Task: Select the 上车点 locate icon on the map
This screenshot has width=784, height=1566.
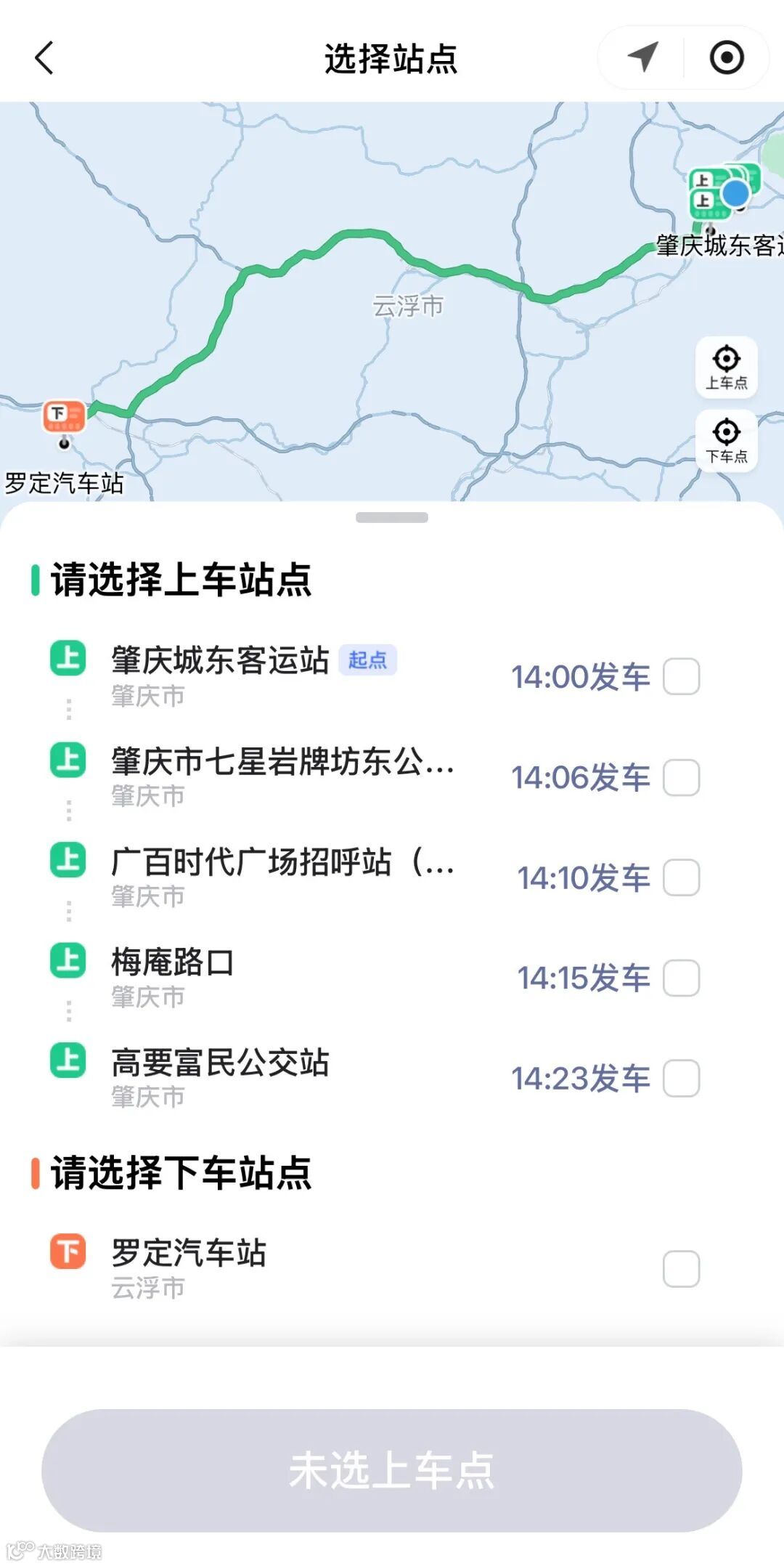Action: (x=728, y=365)
